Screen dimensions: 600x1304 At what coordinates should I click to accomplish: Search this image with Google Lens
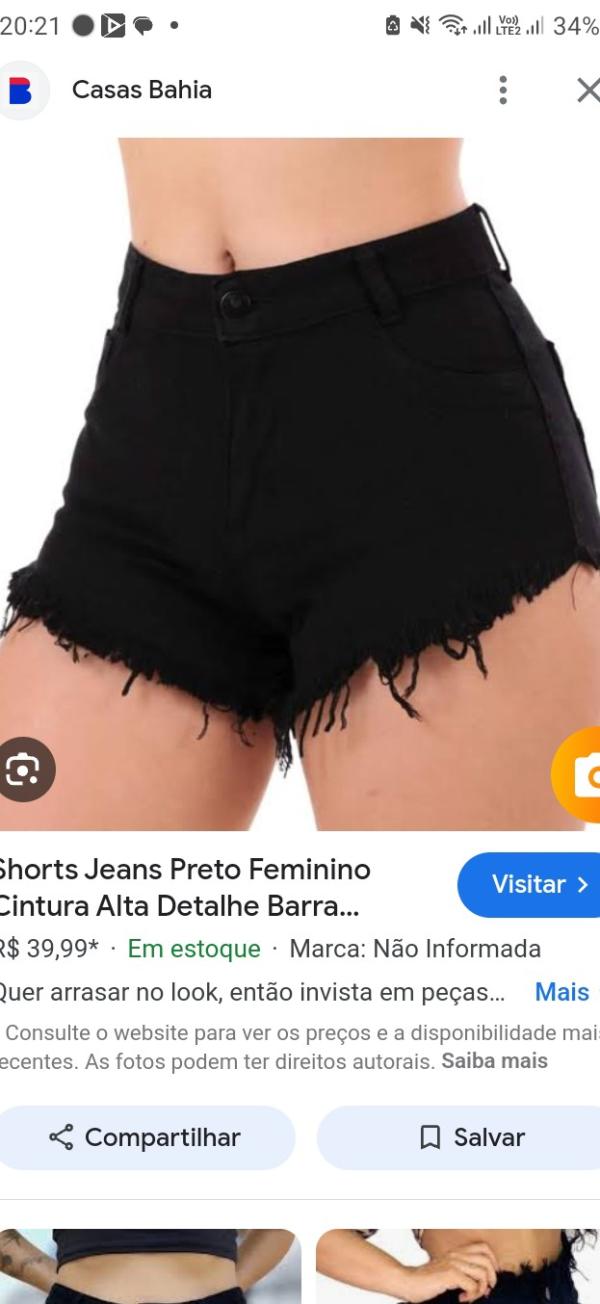click(x=23, y=769)
